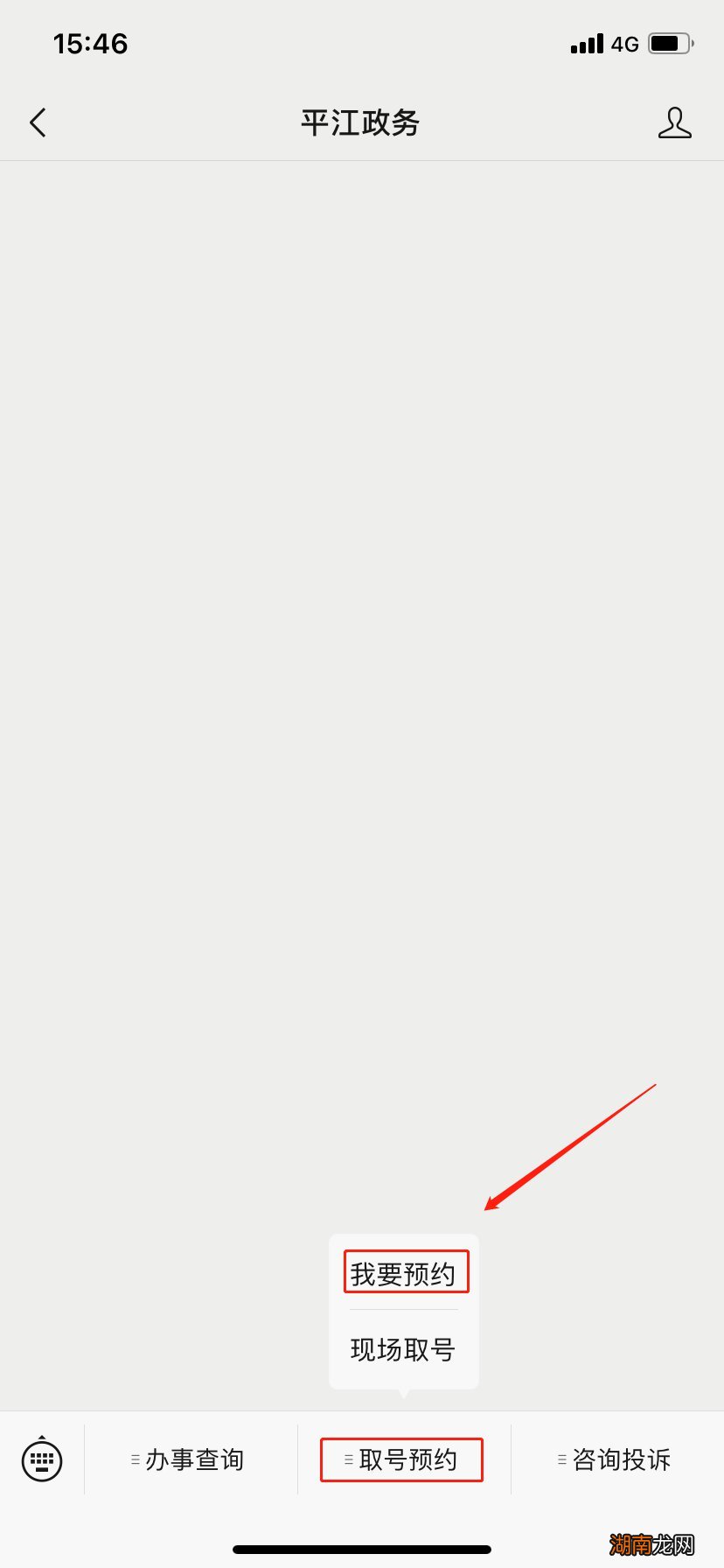Open the 咨询投诉 menu
The image size is (724, 1568).
616,1459
